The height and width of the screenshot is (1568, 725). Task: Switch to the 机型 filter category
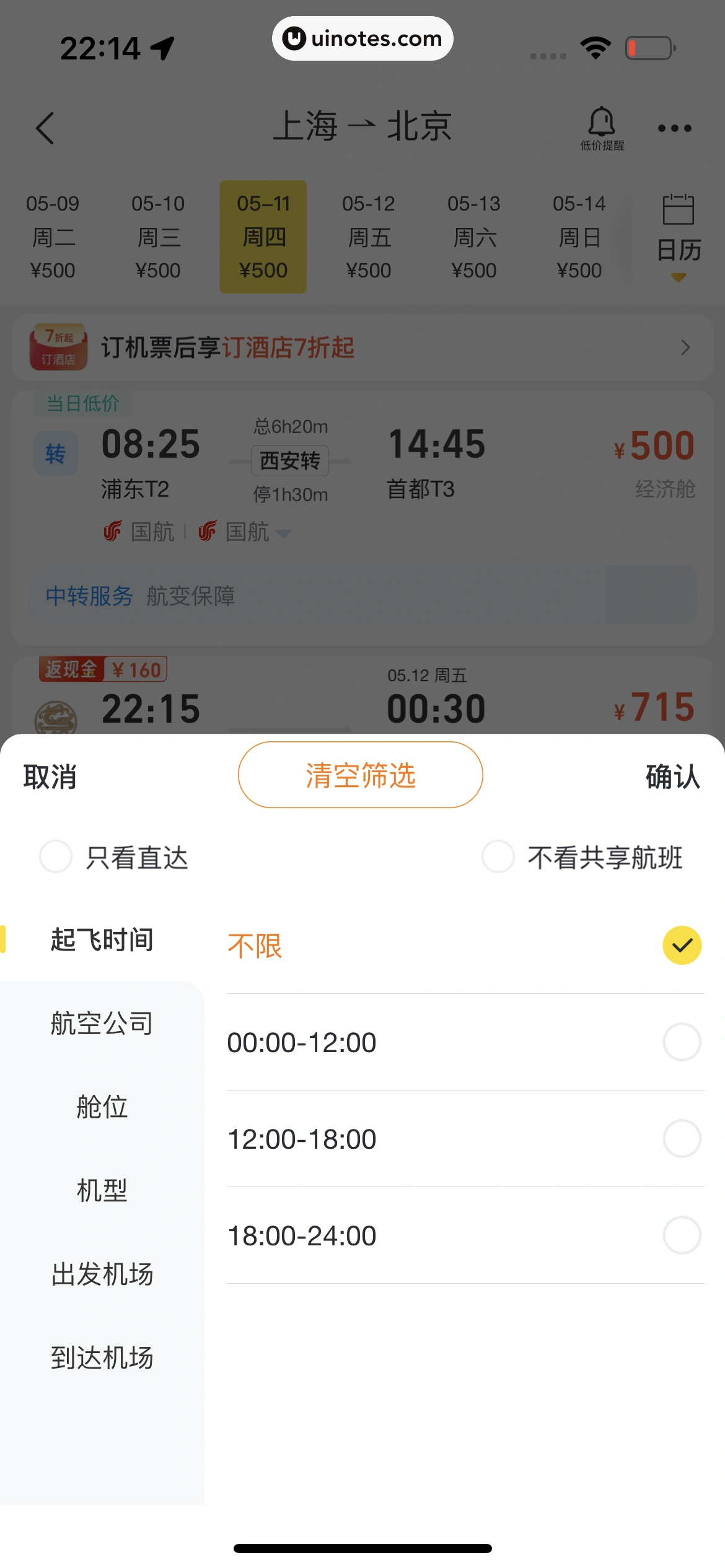point(102,1190)
